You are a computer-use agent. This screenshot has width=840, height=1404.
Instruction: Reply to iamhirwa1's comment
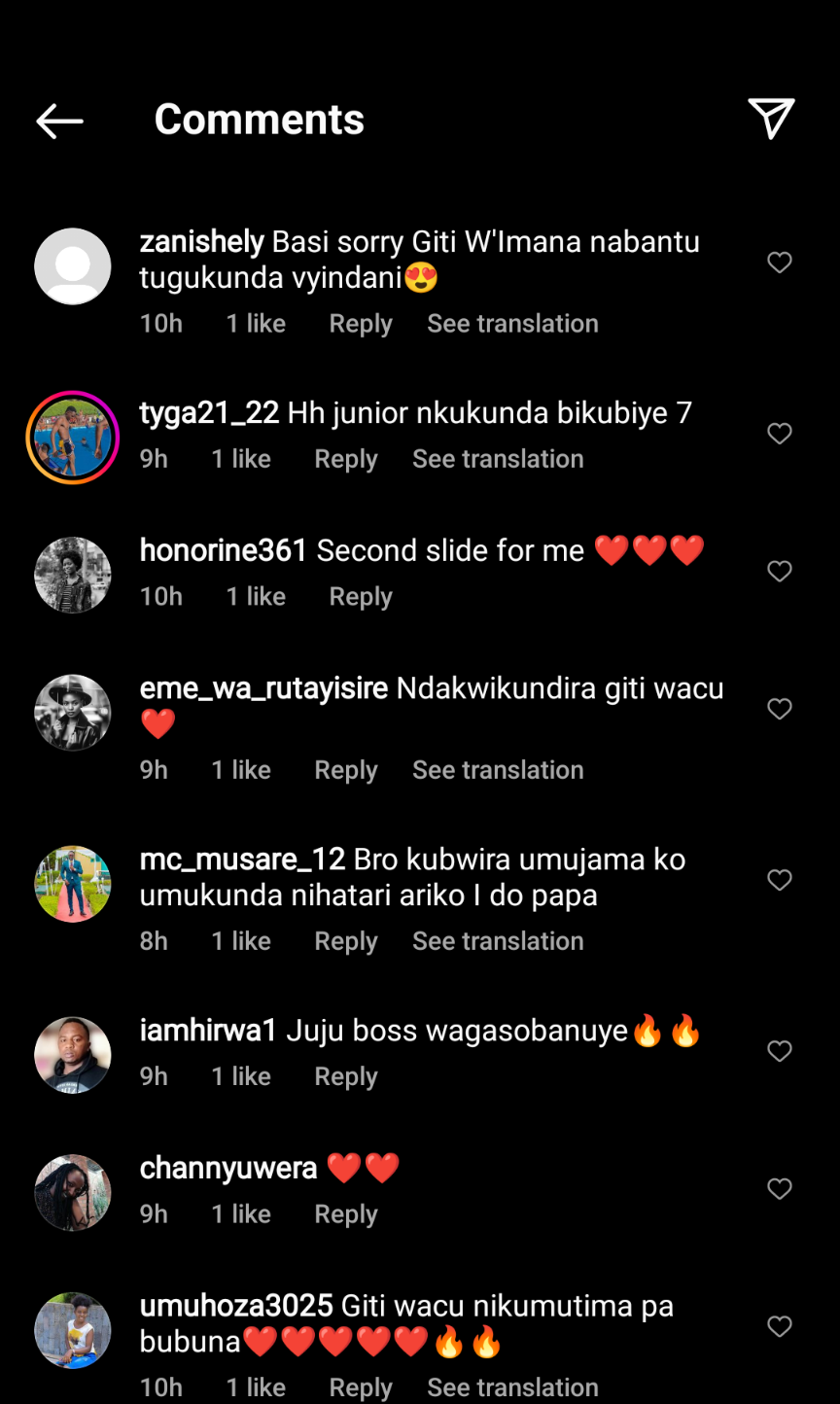346,1076
